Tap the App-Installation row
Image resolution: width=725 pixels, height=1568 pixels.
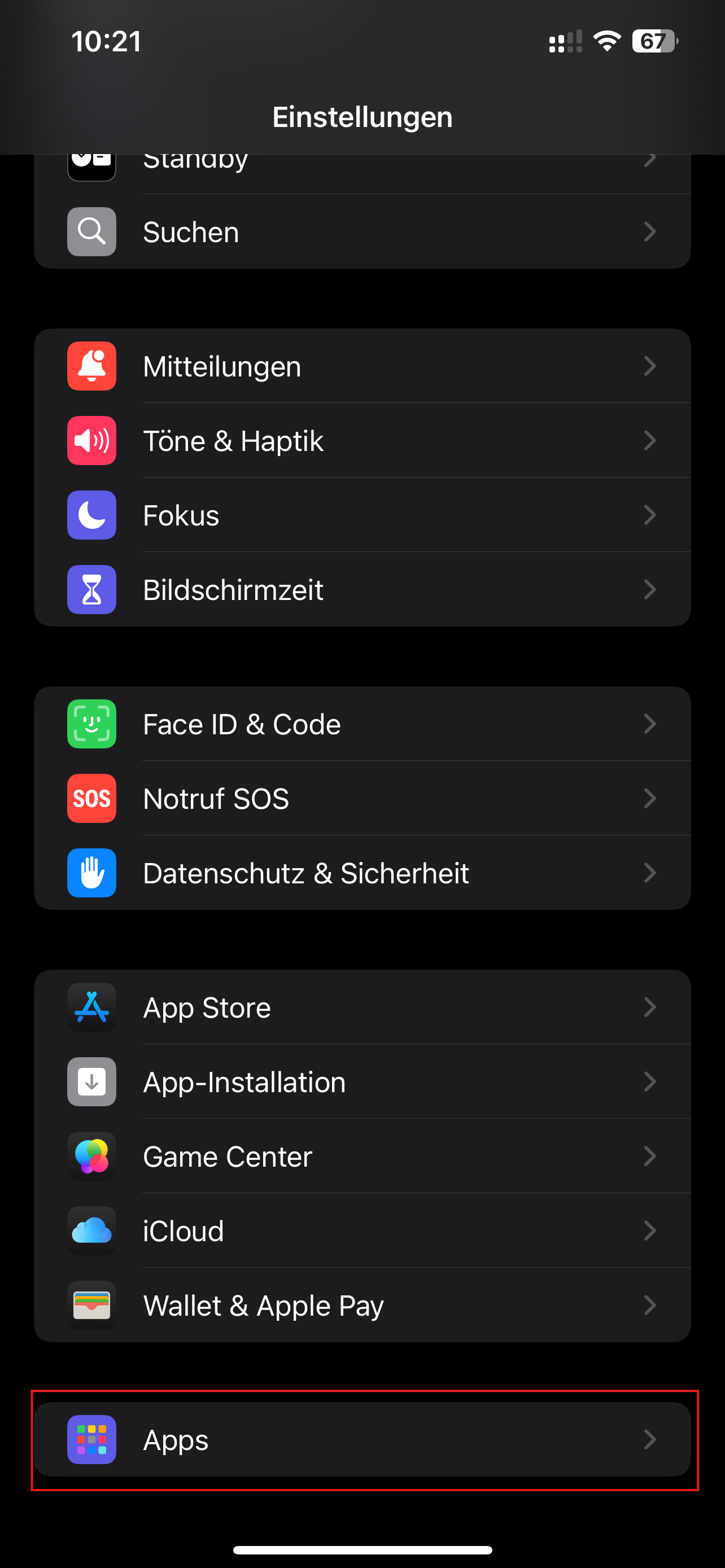pos(362,1081)
